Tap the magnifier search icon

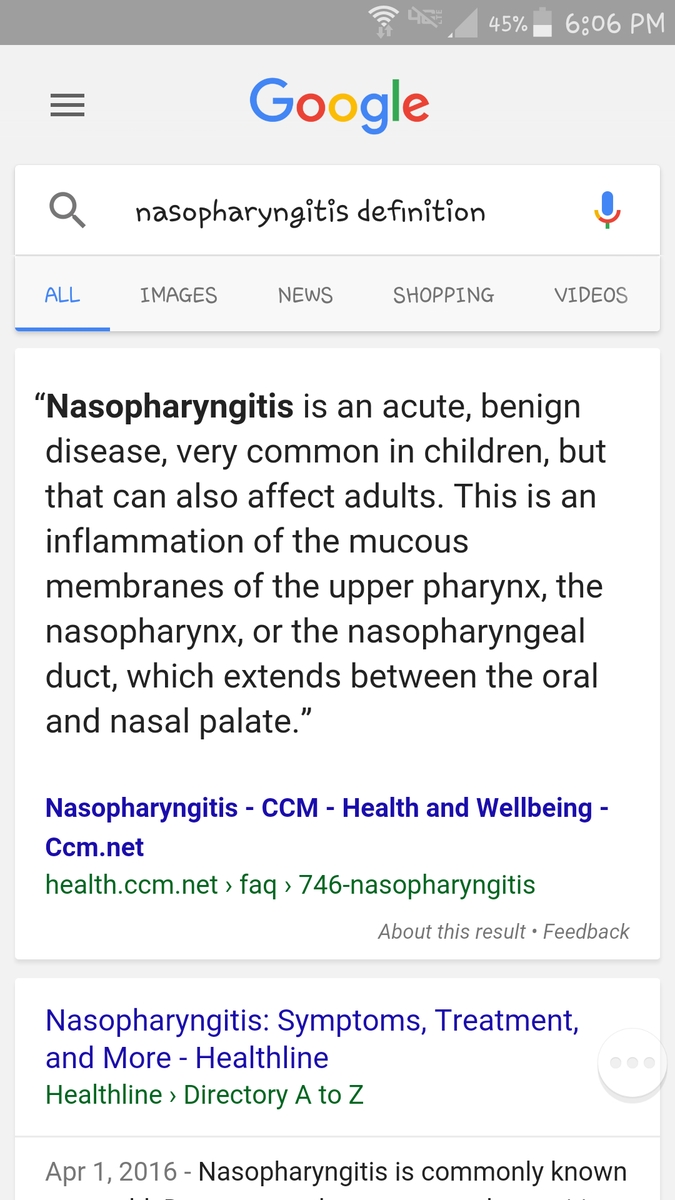67,211
